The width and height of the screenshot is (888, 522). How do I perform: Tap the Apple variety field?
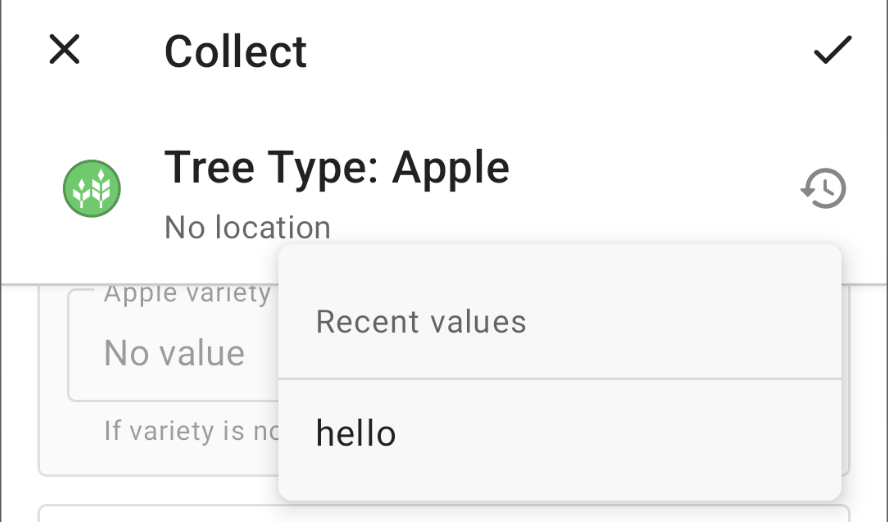(170, 350)
